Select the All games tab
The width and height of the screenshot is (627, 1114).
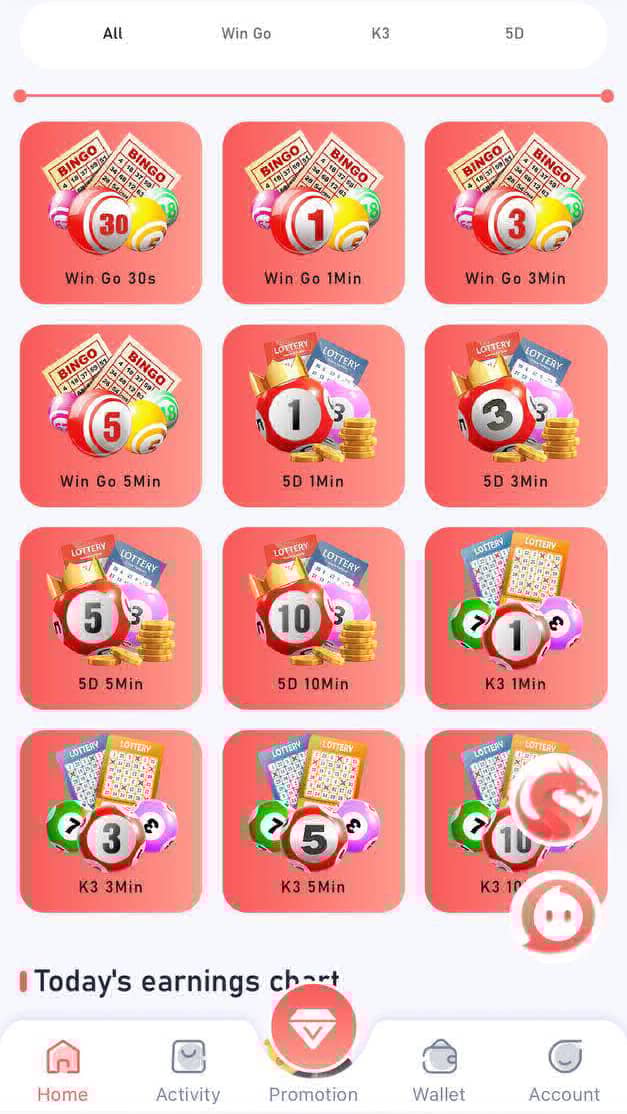113,33
